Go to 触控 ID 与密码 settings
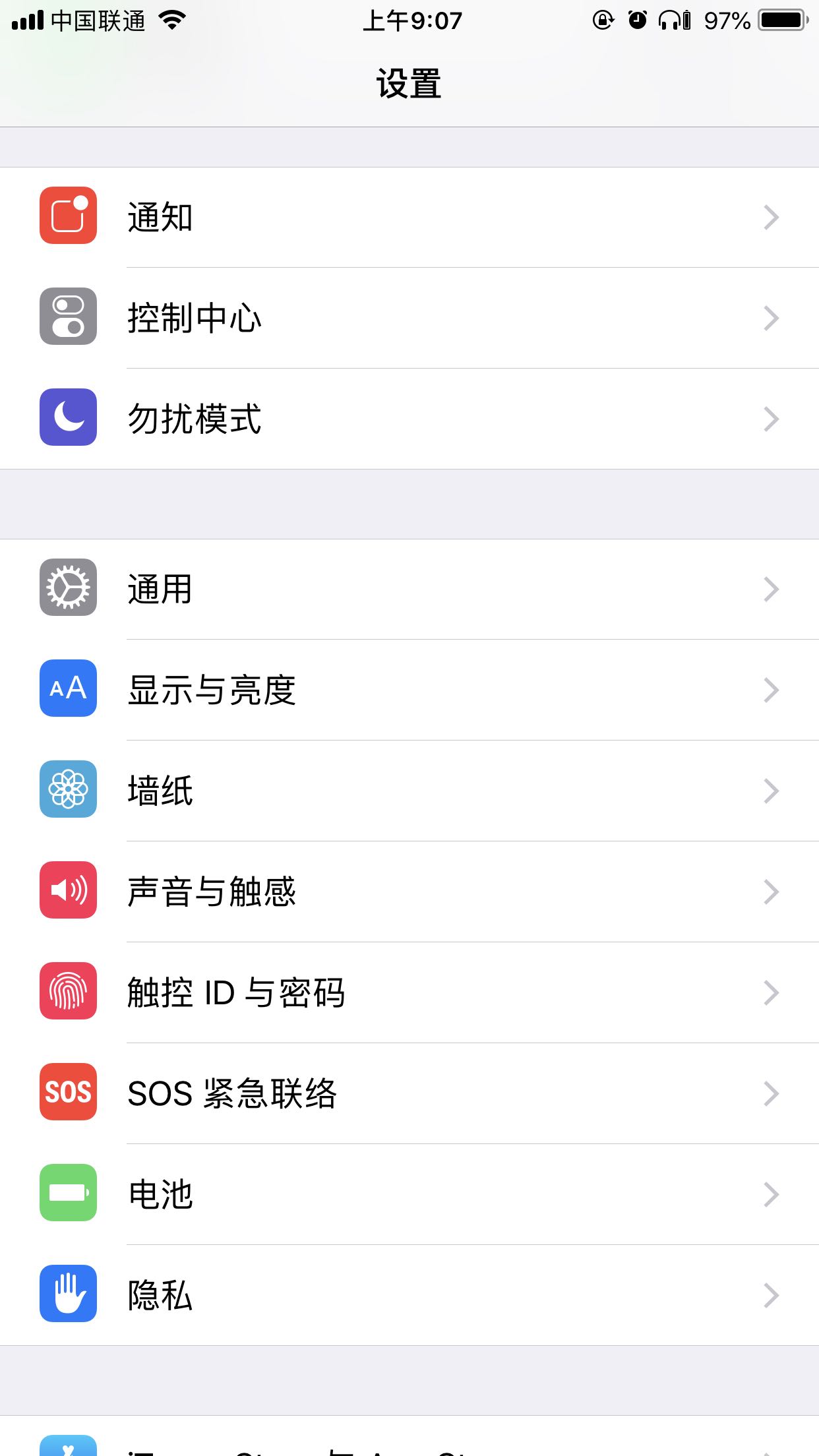819x1456 pixels. (409, 992)
